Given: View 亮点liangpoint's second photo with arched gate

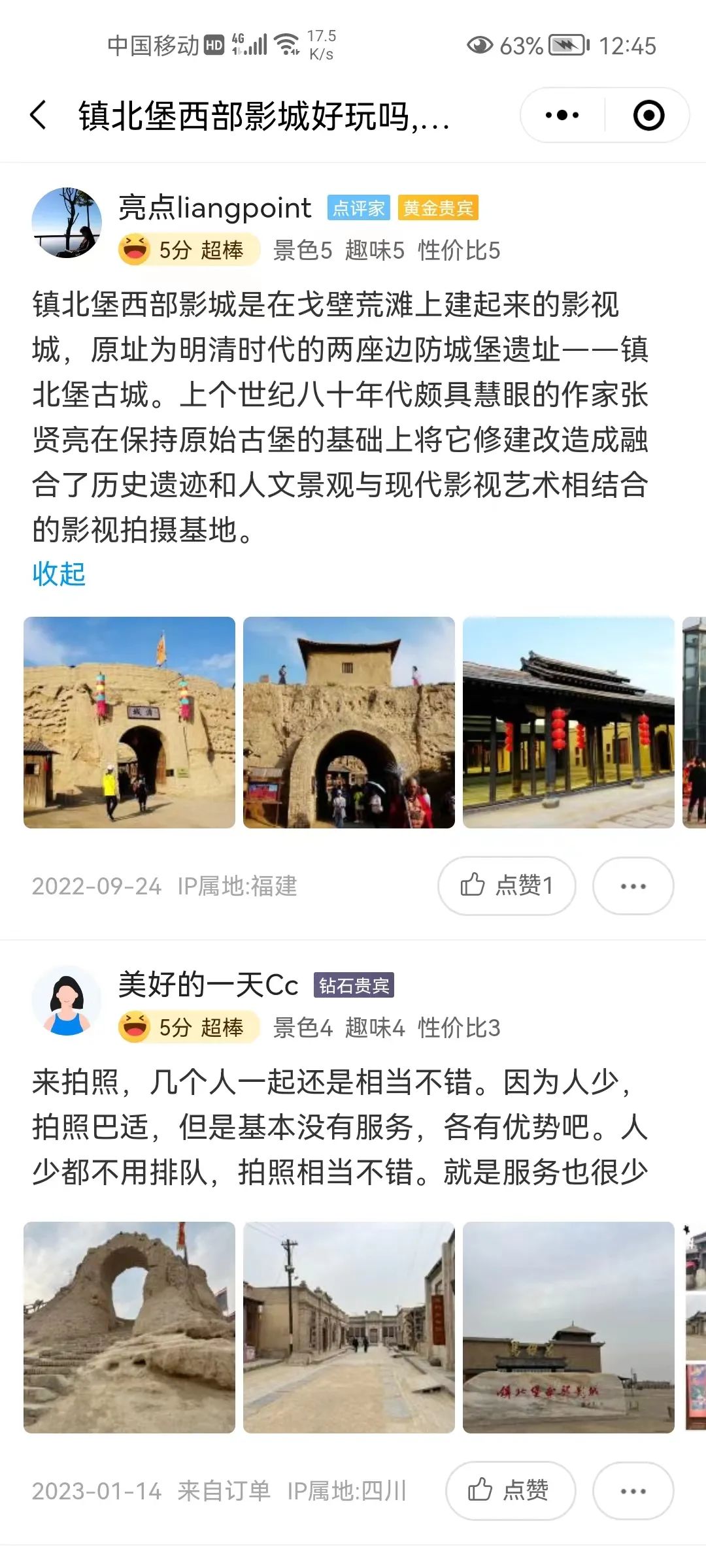Looking at the screenshot, I should [349, 722].
